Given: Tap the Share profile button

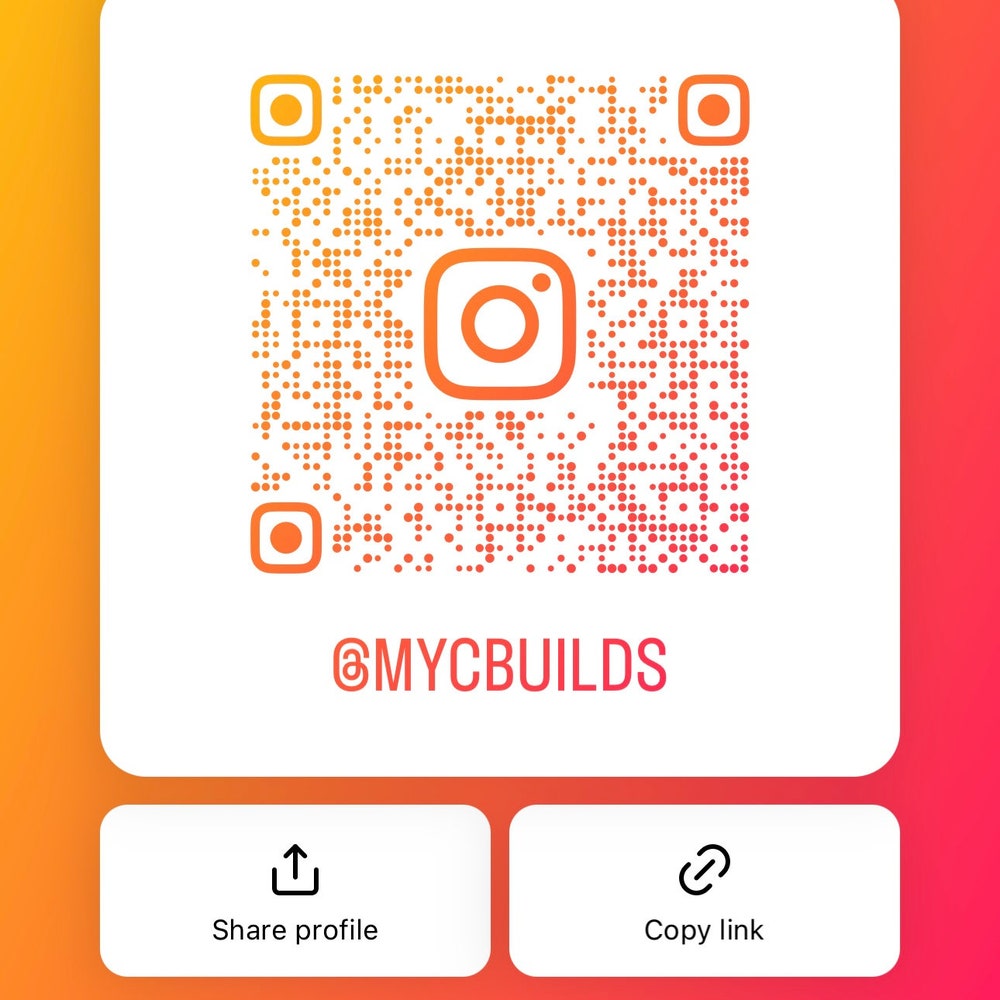Looking at the screenshot, I should 295,891.
